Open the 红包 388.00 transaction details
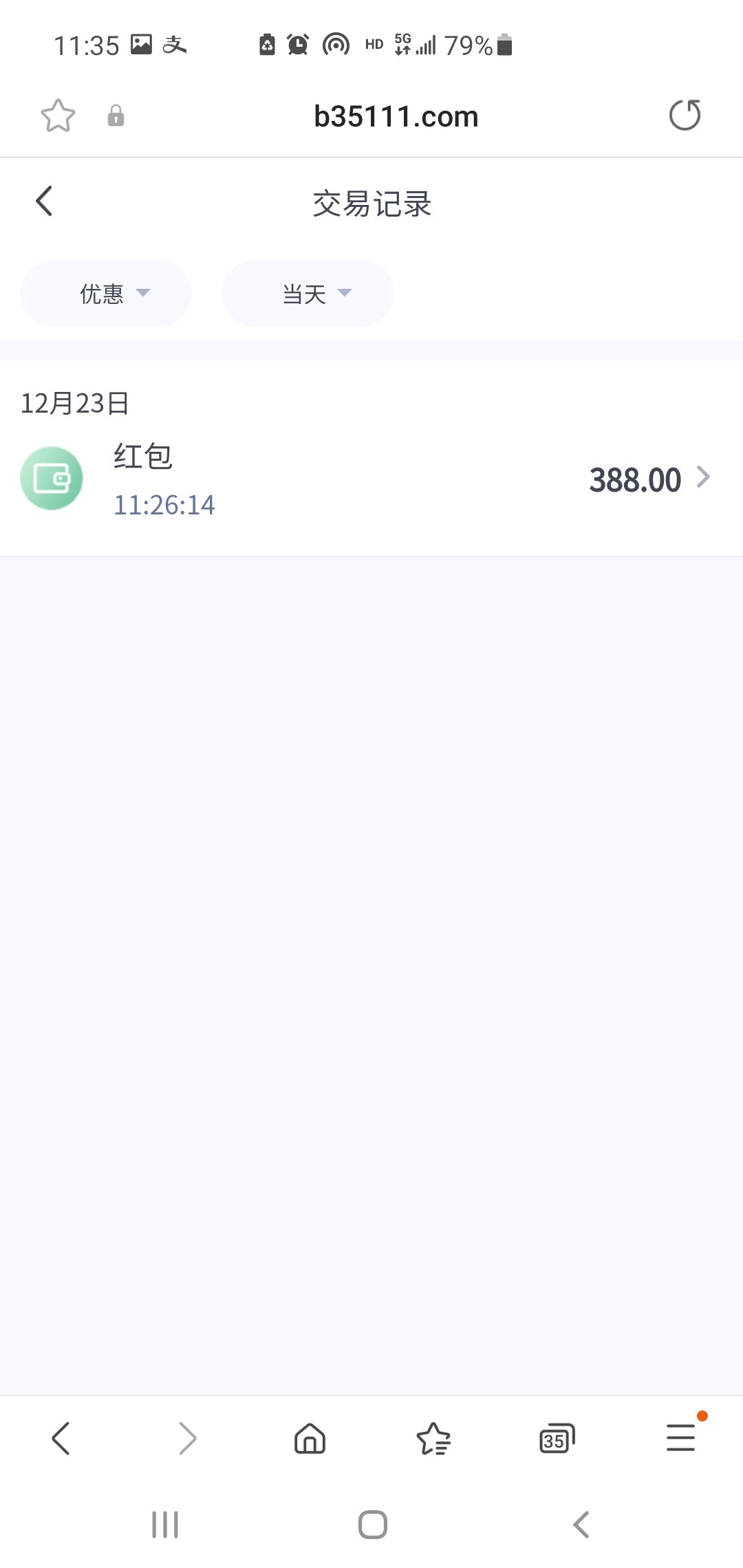 tap(371, 479)
